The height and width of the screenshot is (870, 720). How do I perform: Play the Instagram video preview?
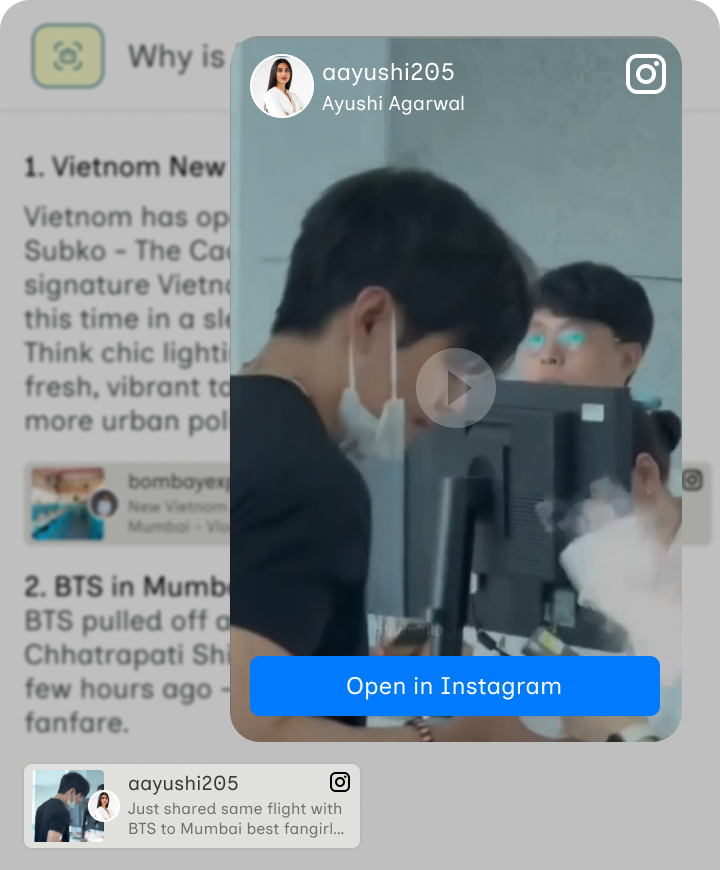pos(456,388)
